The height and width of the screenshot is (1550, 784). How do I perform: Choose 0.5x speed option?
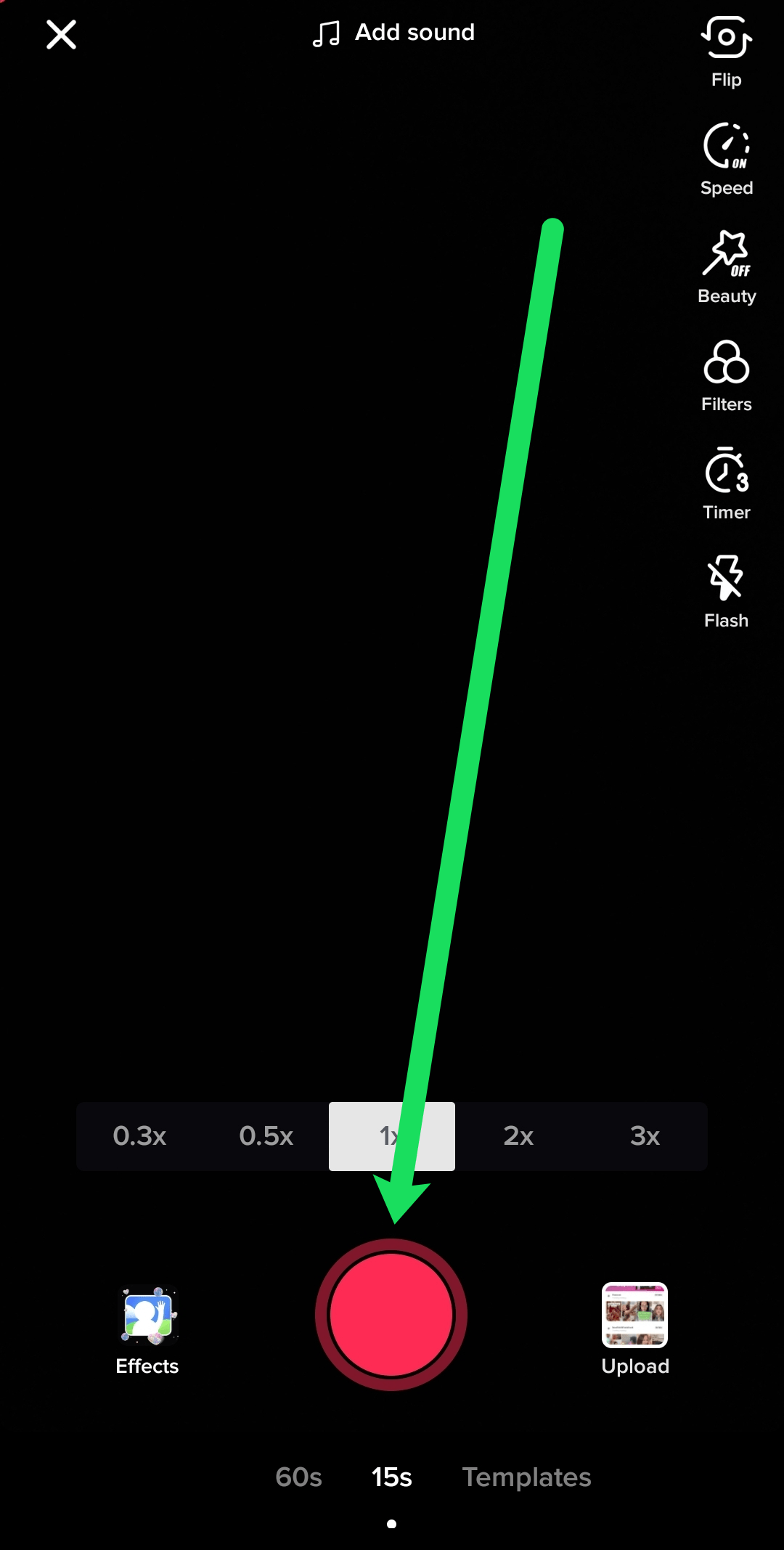[266, 1137]
